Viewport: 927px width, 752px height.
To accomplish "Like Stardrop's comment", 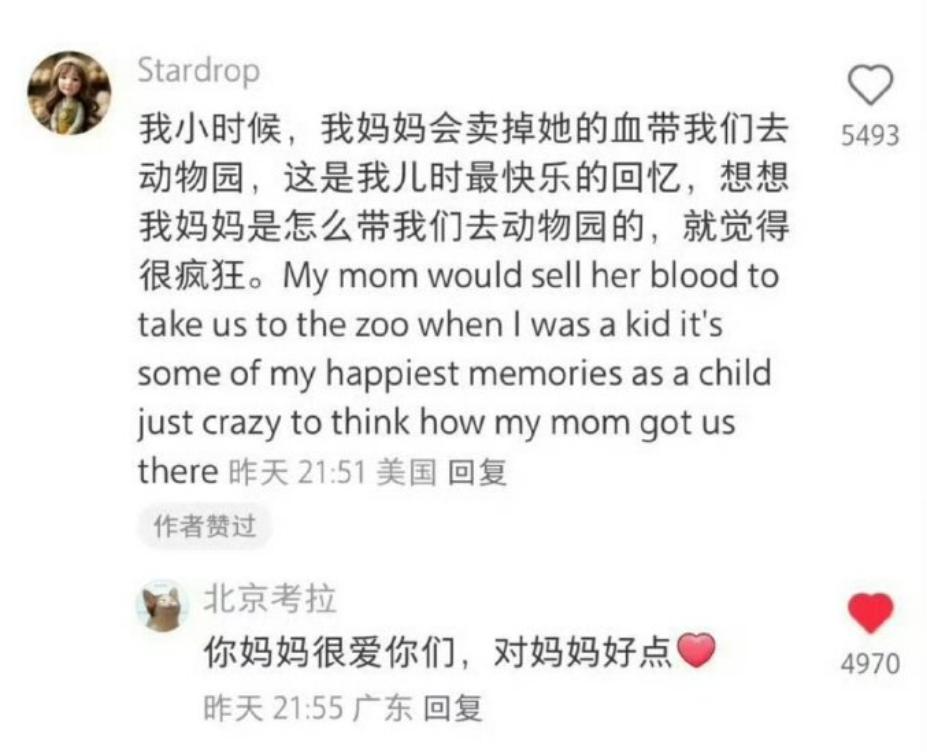I will [x=869, y=85].
